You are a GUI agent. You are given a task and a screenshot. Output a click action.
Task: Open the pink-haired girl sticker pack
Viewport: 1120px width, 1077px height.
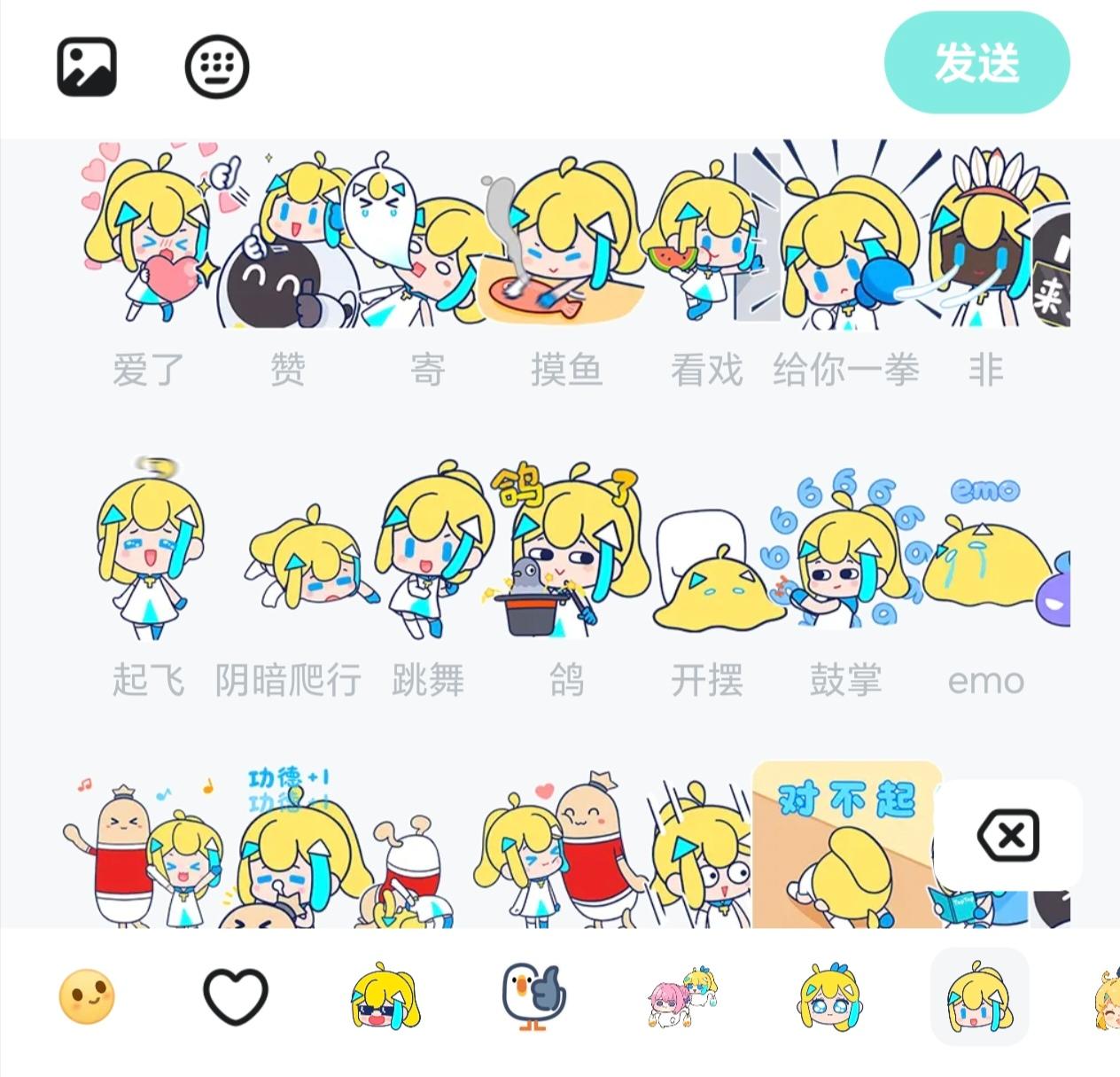[x=682, y=996]
